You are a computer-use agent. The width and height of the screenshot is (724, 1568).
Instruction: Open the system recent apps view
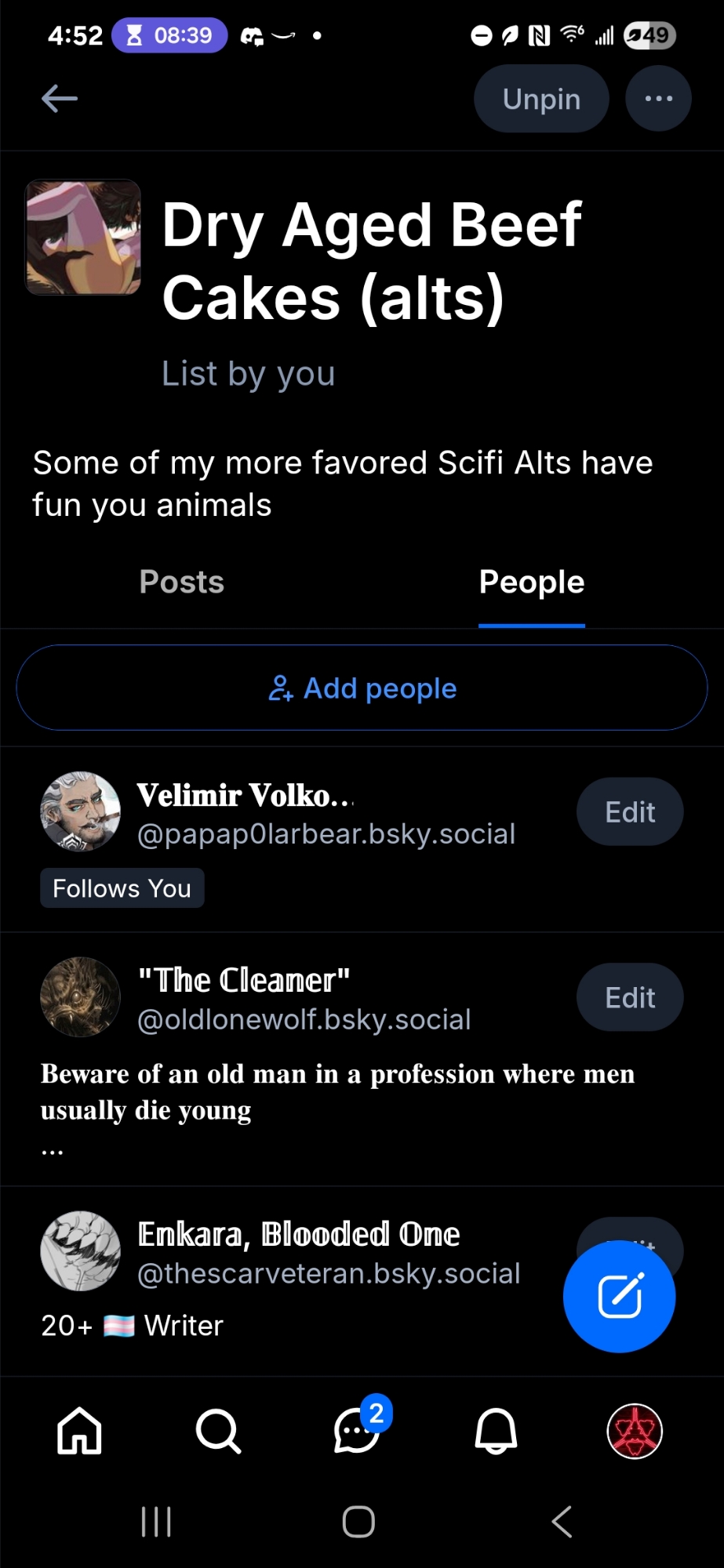point(156,1523)
